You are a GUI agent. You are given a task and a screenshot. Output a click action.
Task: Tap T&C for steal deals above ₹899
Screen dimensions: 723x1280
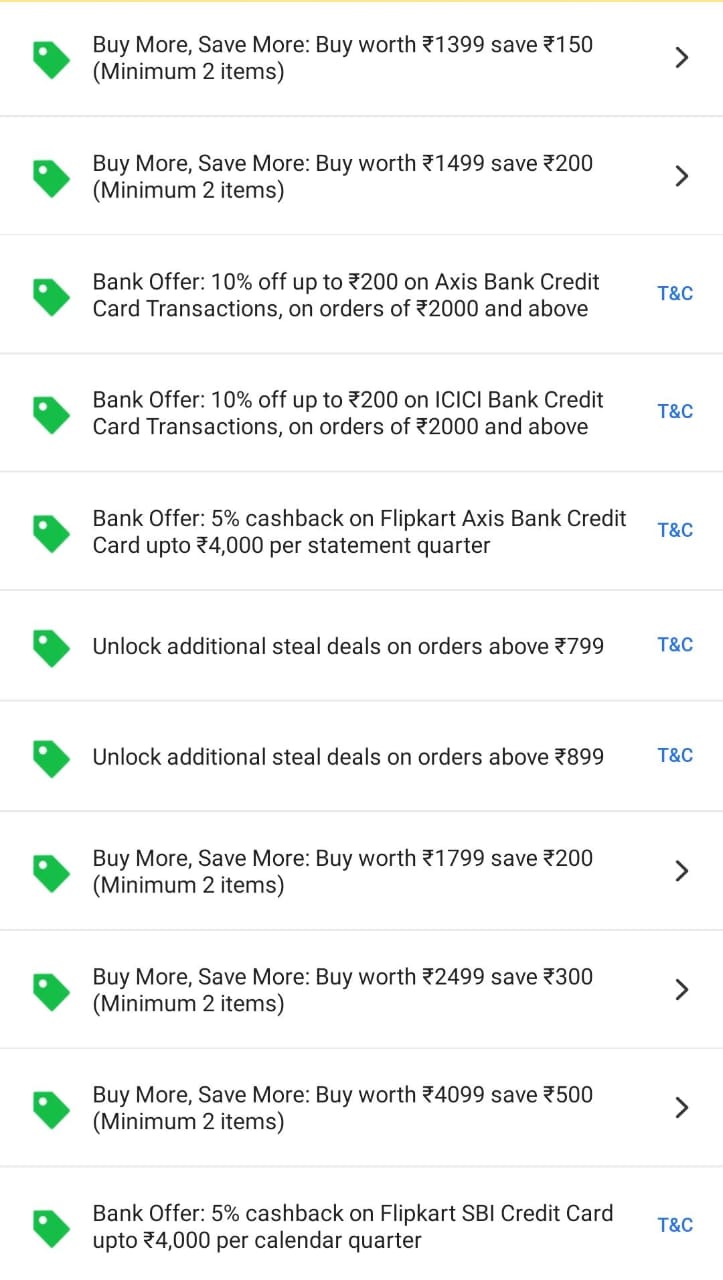click(x=675, y=755)
